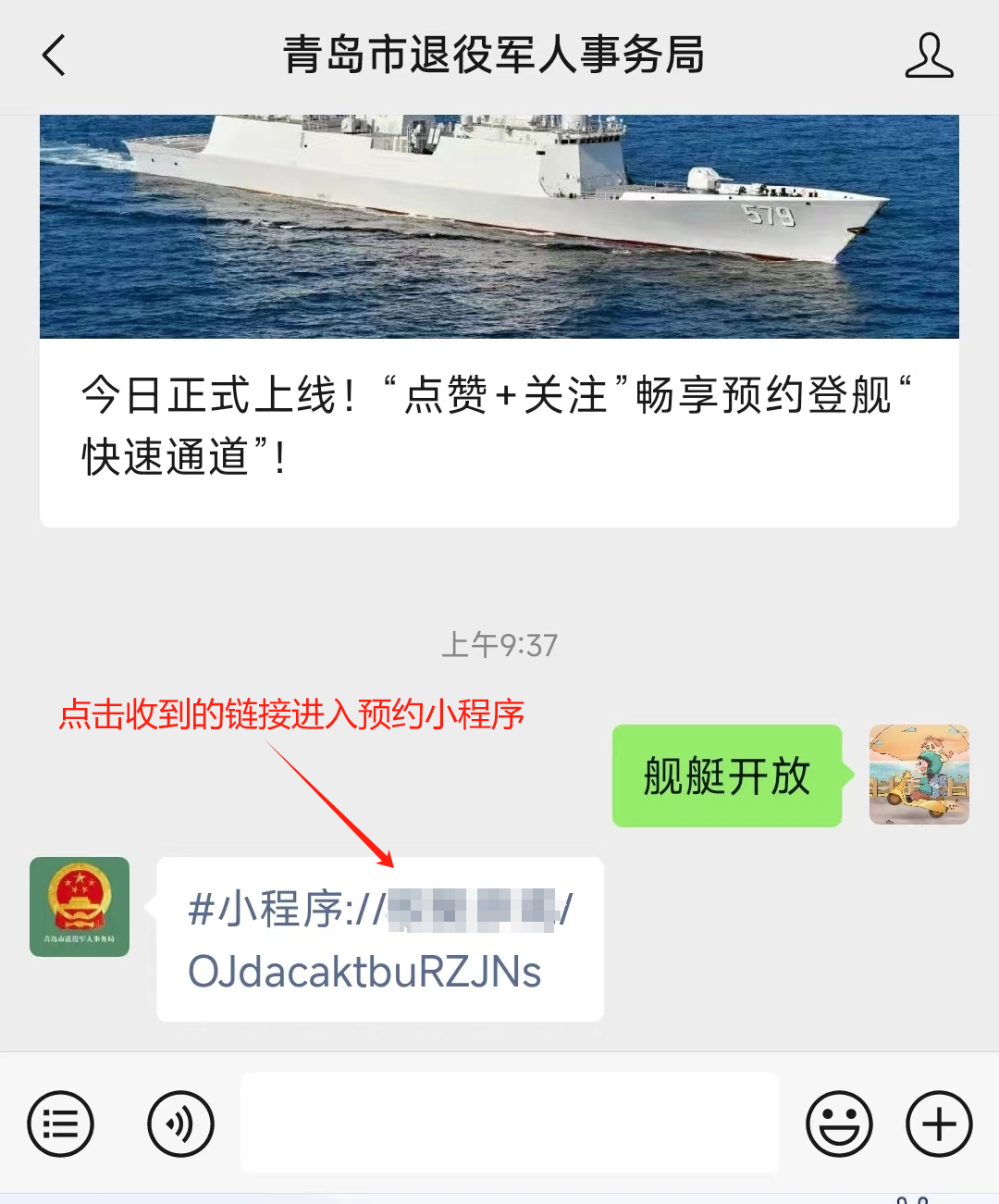Open the plus attachment options
This screenshot has height=1204, width=999.
click(939, 1124)
